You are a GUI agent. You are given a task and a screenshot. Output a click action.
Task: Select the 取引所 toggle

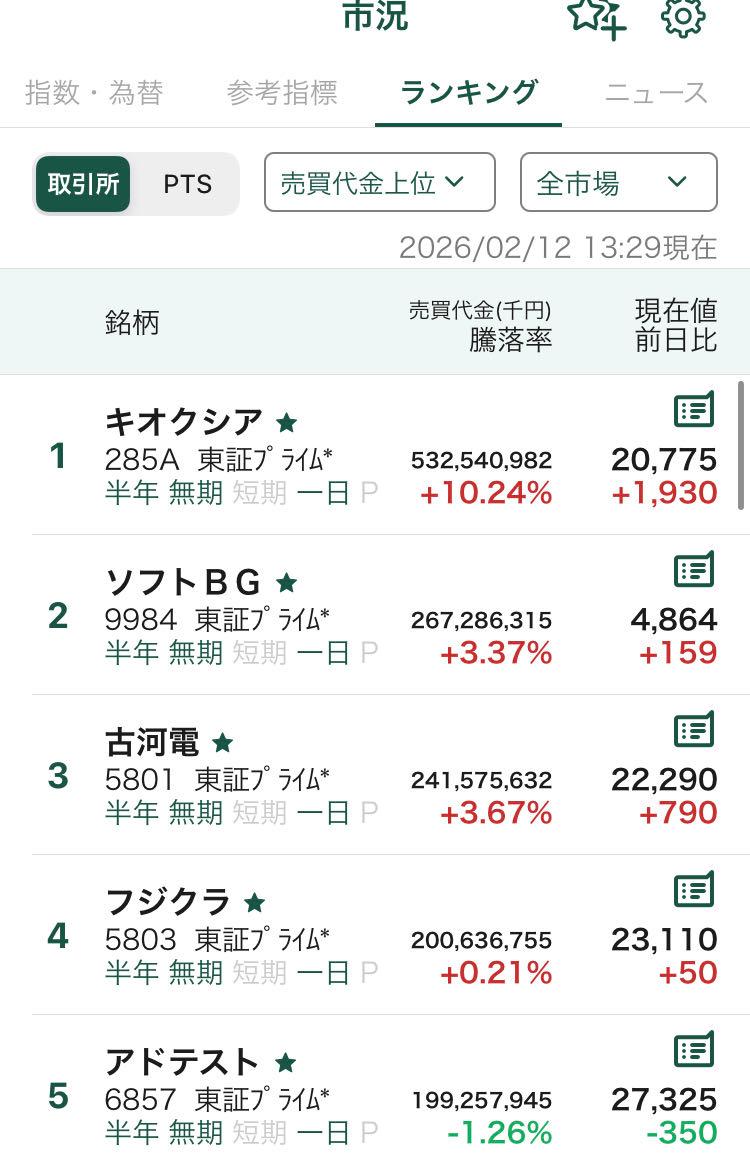[84, 183]
